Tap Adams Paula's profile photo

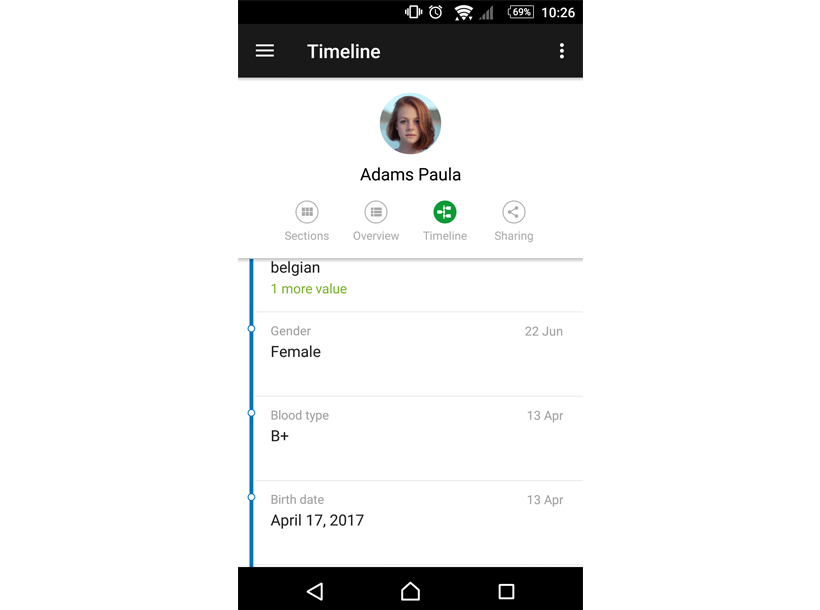(x=410, y=124)
